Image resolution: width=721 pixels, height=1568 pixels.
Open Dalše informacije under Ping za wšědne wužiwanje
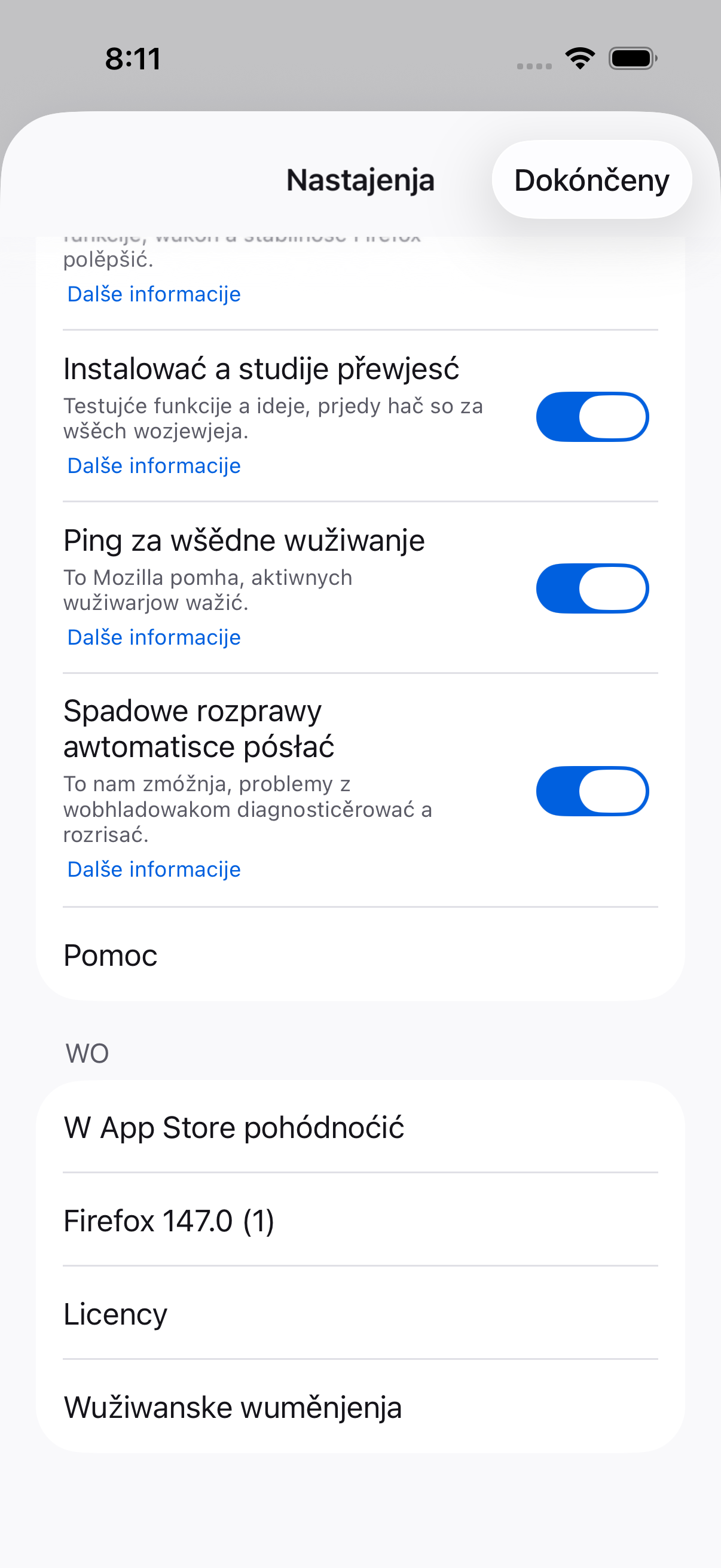[x=154, y=637]
